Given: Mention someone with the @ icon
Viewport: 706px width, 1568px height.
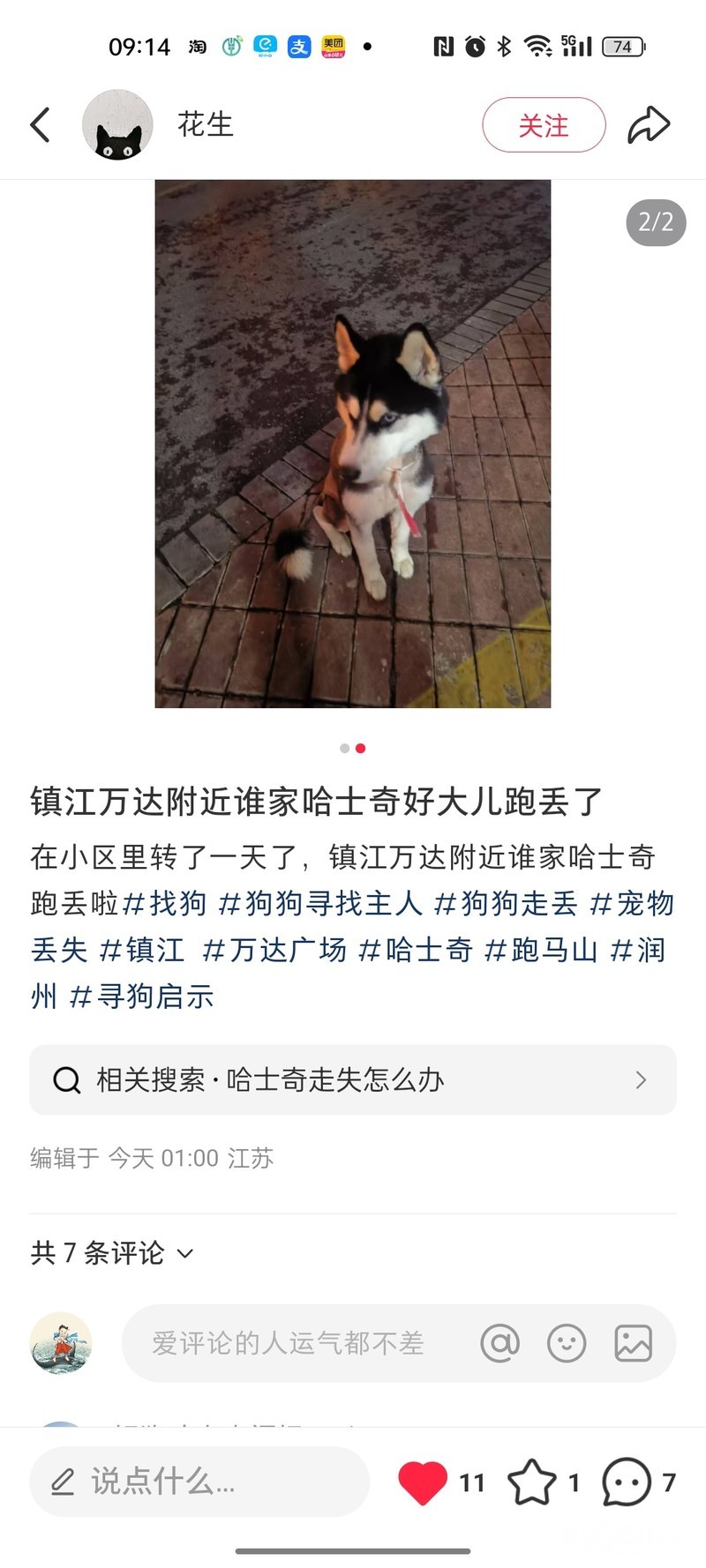Looking at the screenshot, I should [499, 1343].
